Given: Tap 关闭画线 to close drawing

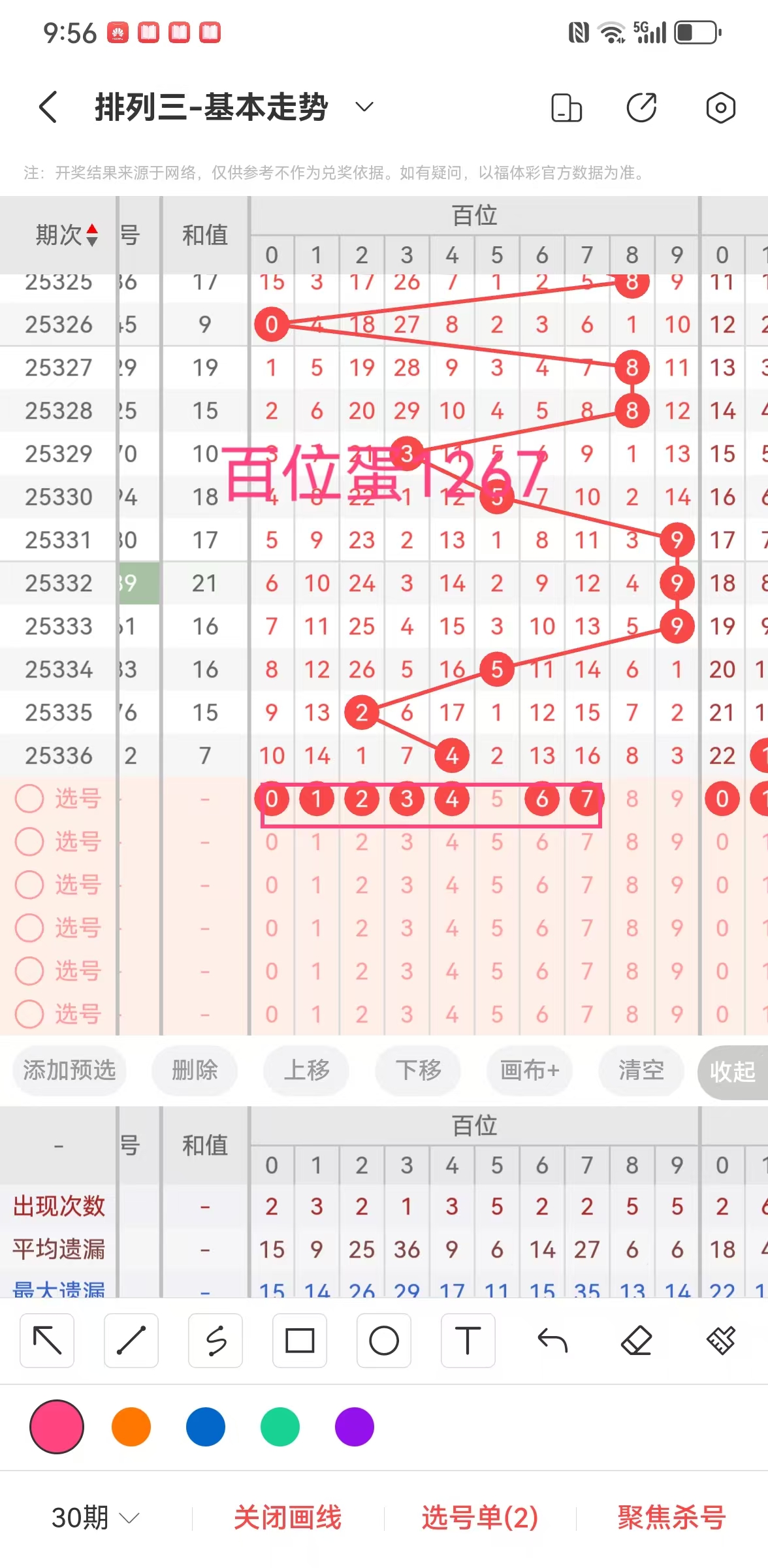Looking at the screenshot, I should coord(287,1517).
